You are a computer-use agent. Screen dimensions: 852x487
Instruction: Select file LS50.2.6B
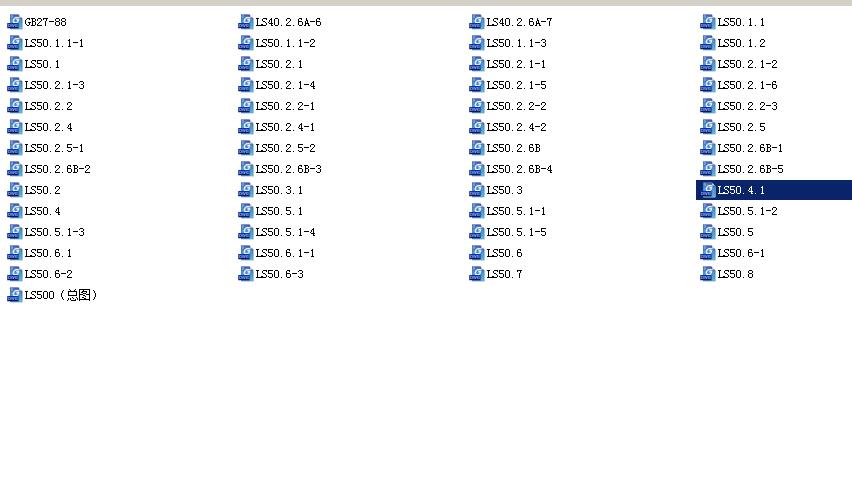click(513, 148)
